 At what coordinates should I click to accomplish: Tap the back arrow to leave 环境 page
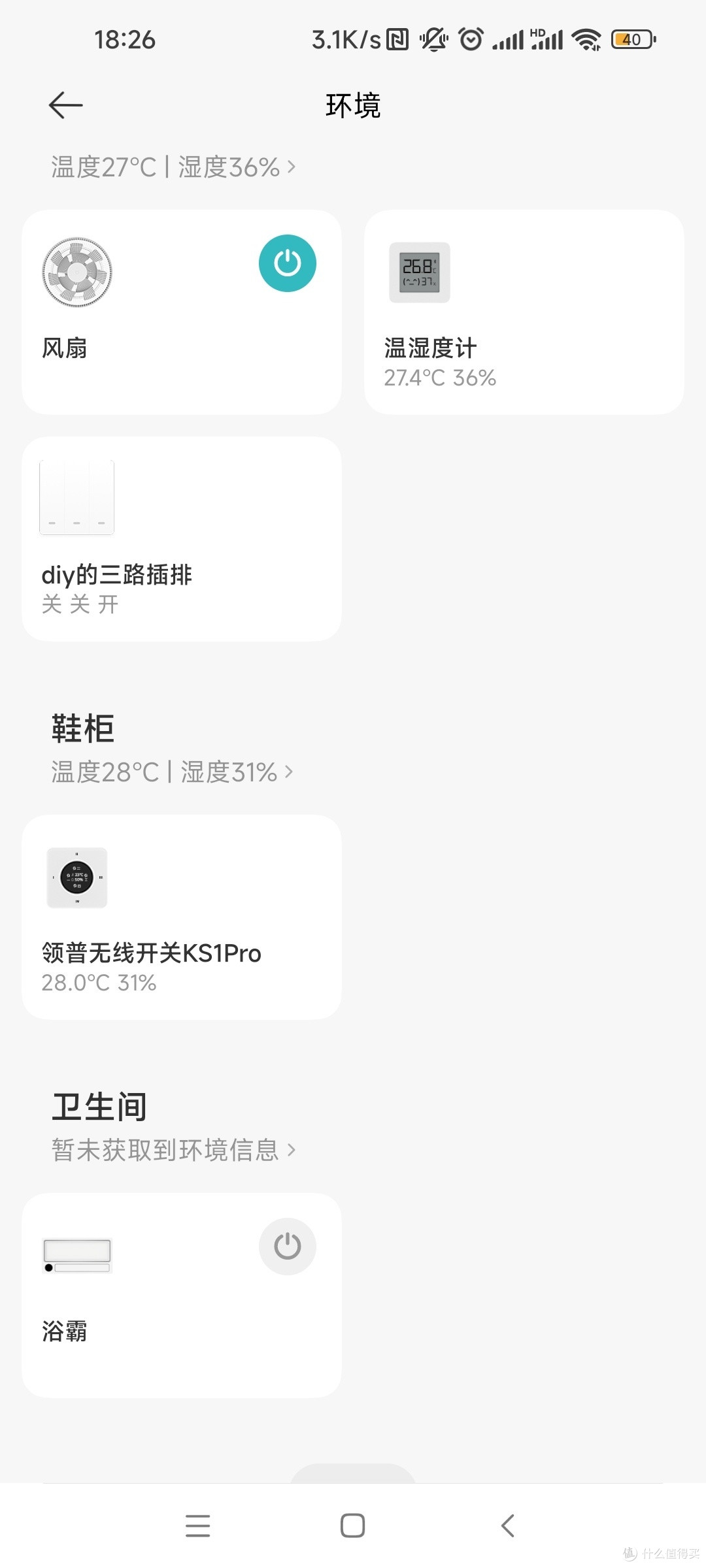point(63,105)
